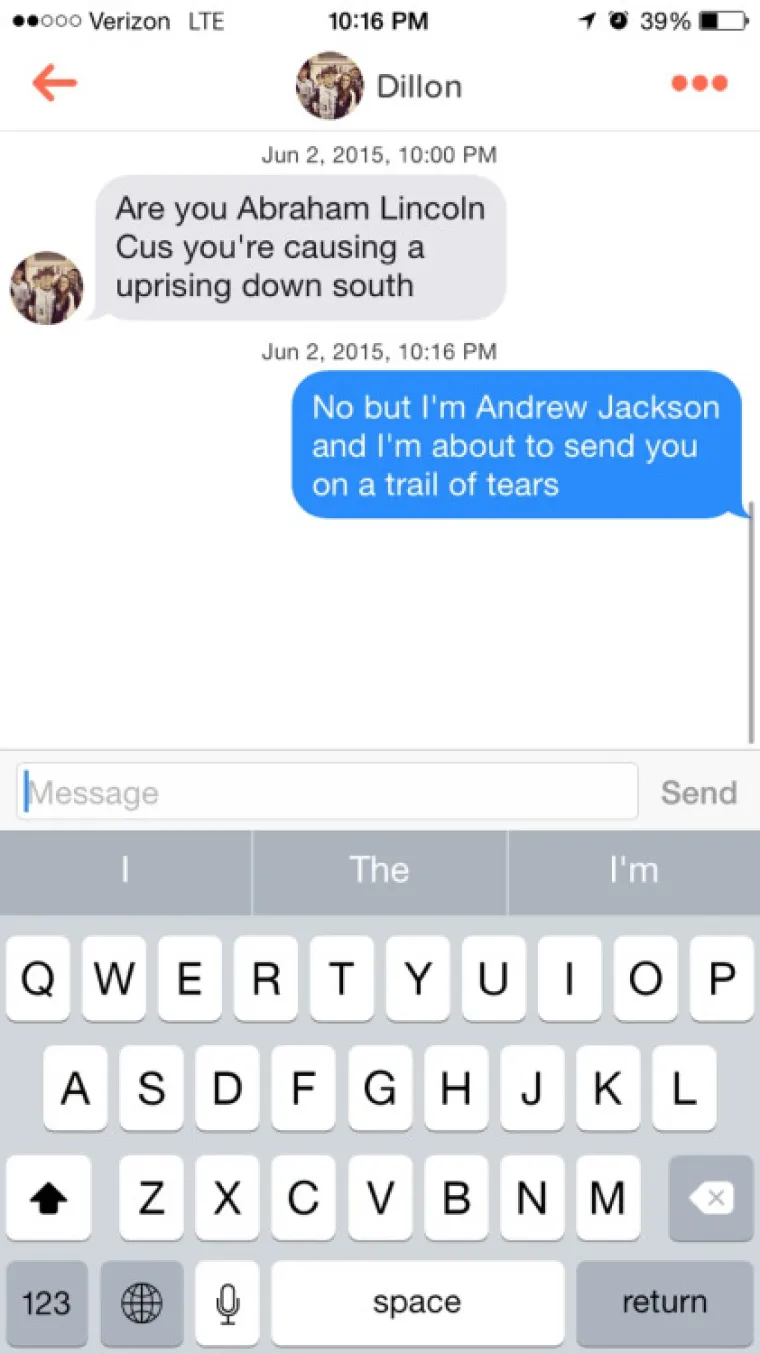Open Dillon's profile from the header

click(380, 86)
